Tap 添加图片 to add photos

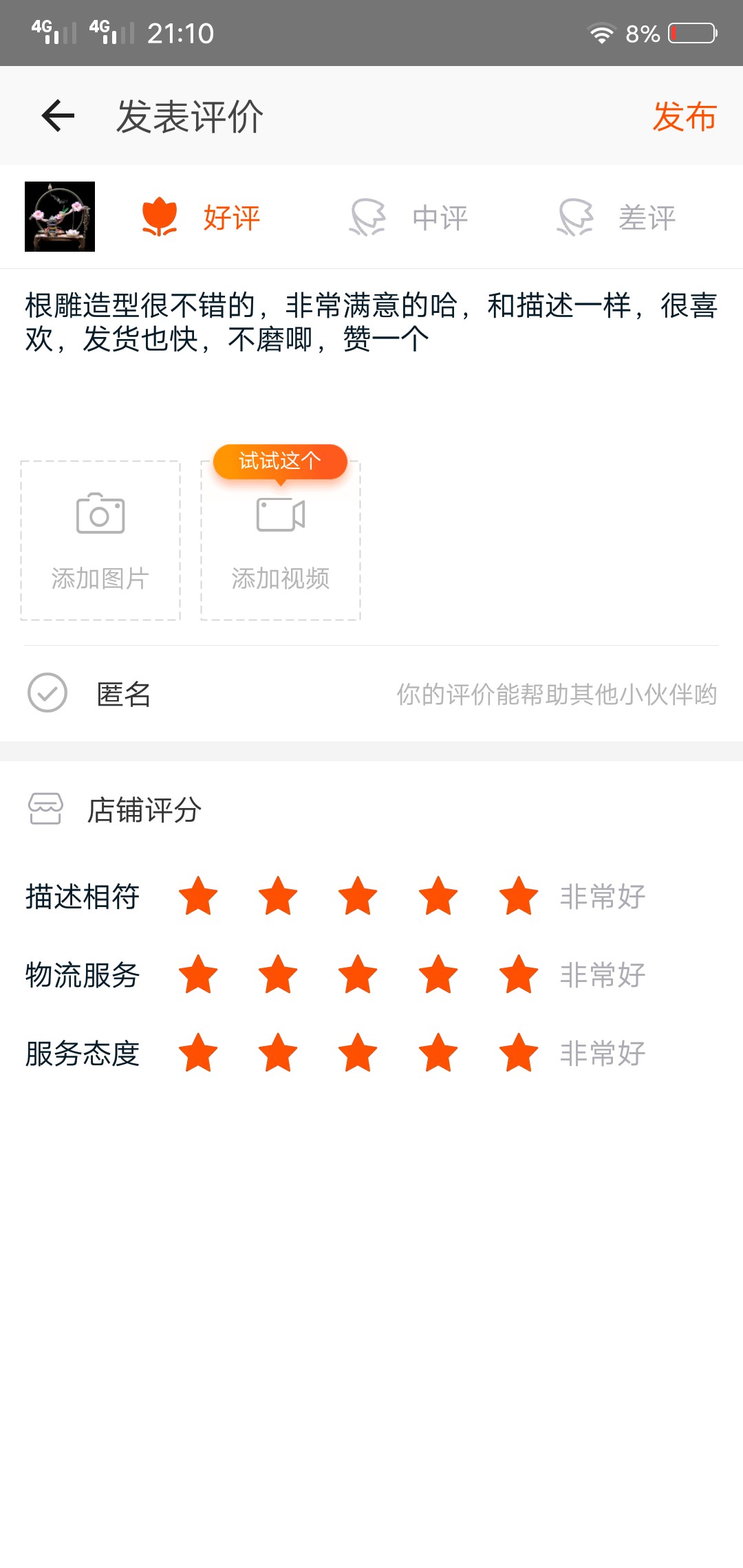pyautogui.click(x=100, y=541)
